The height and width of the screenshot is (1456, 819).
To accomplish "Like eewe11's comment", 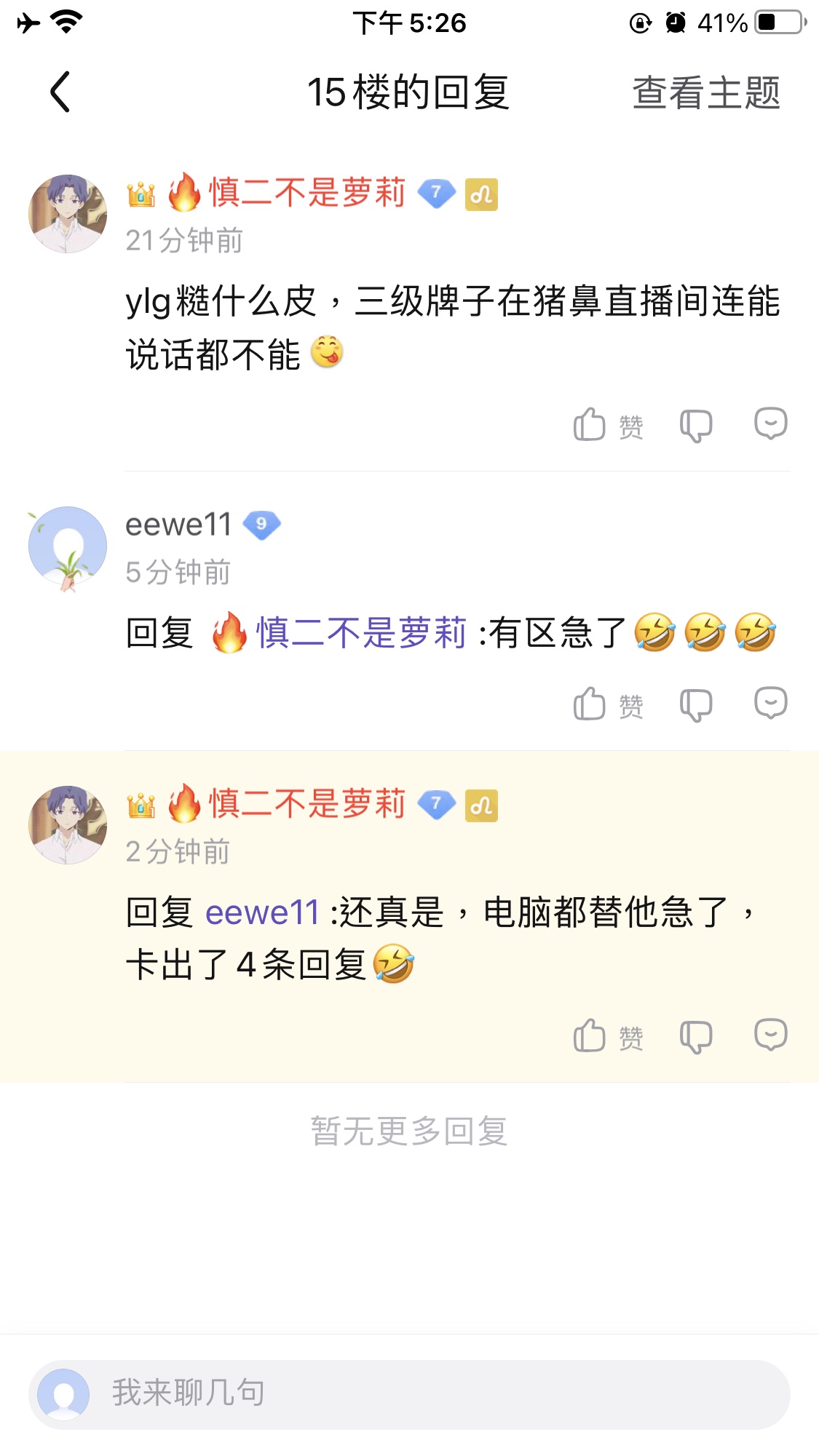I will (x=608, y=704).
